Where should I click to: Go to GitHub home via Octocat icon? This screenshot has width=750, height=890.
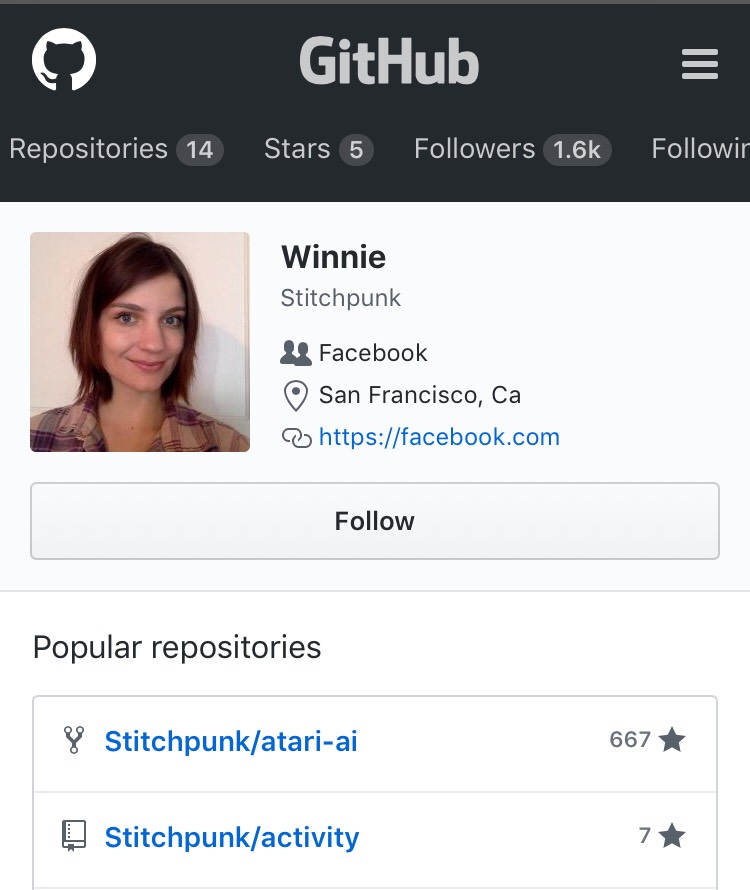[64, 60]
